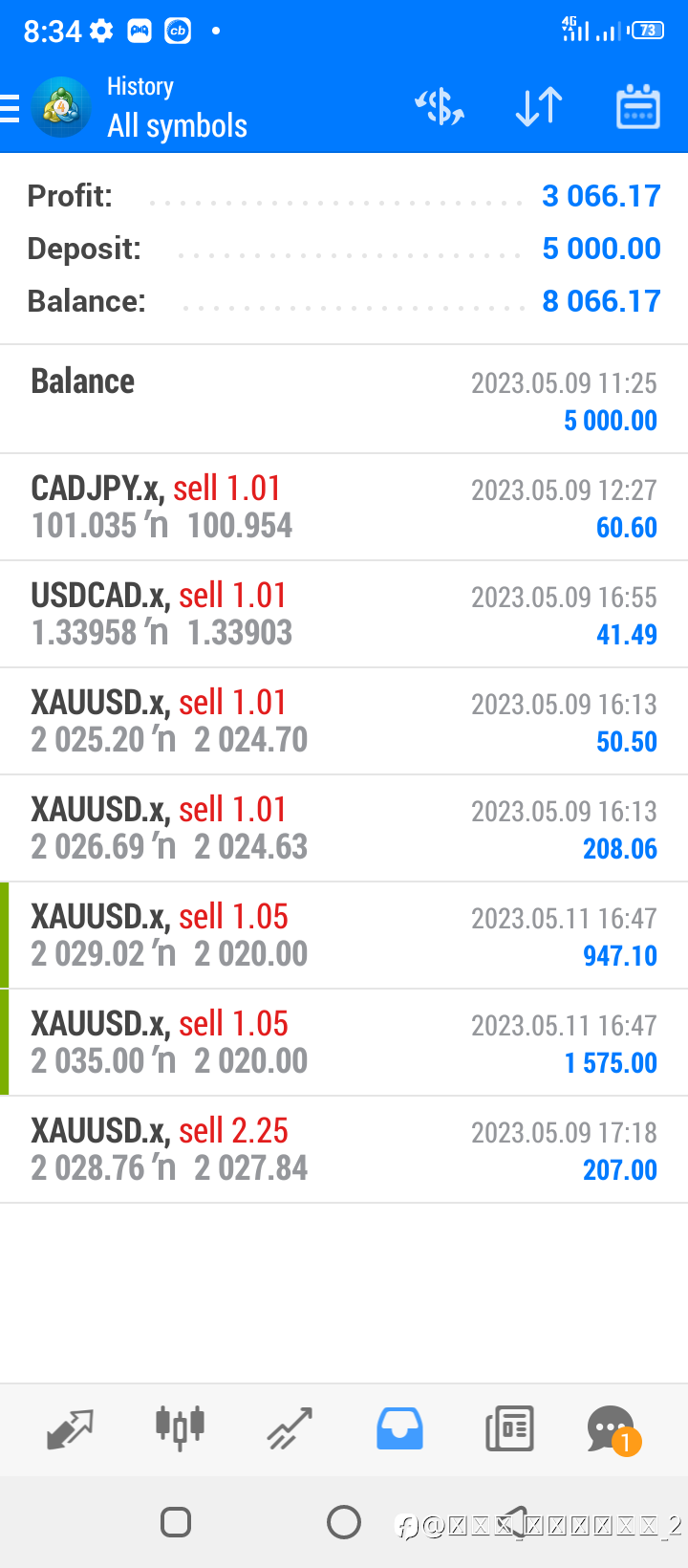
Task: Go to the system home screen
Action: pos(344,1521)
